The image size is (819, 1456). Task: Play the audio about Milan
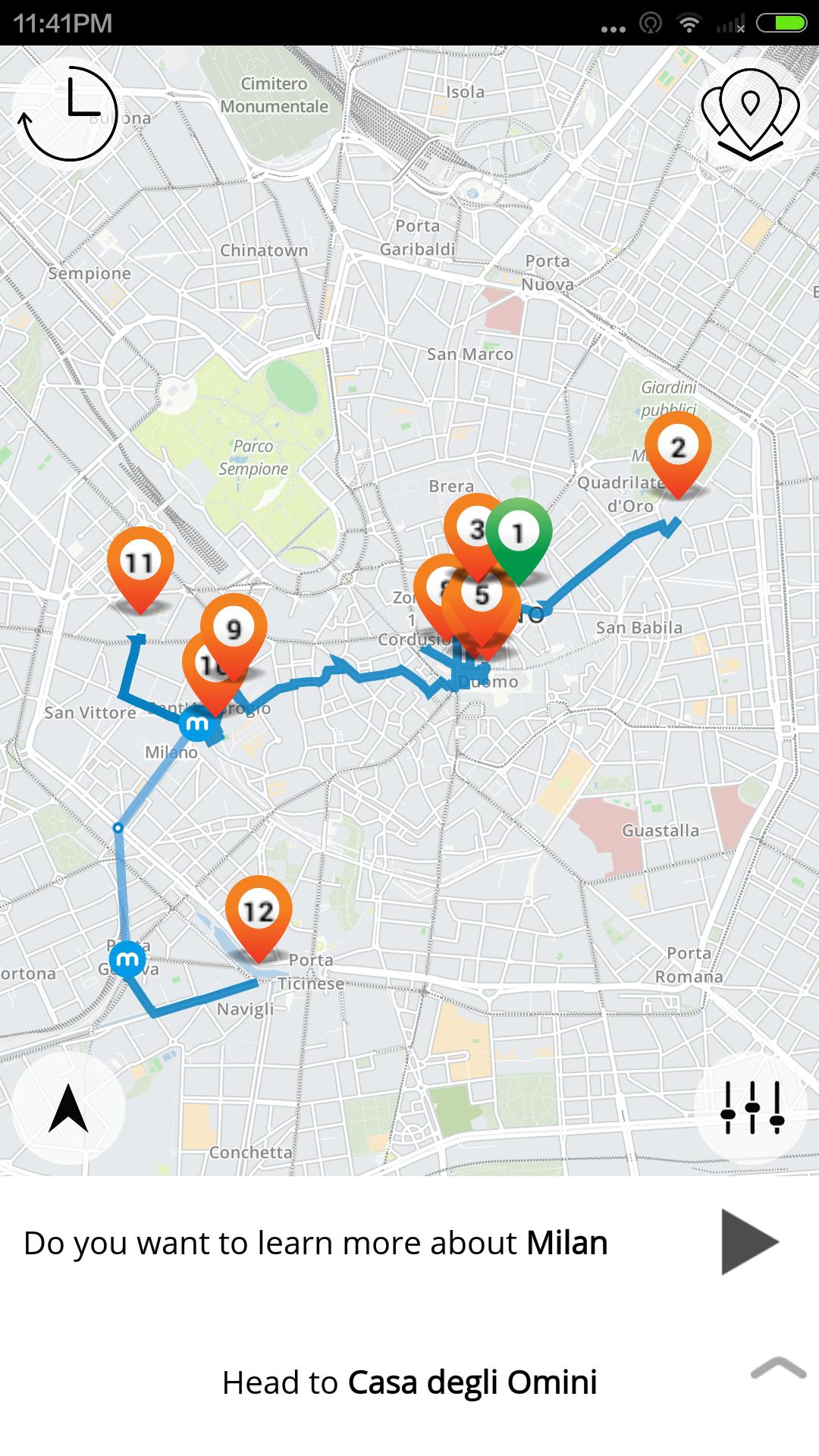click(749, 1241)
